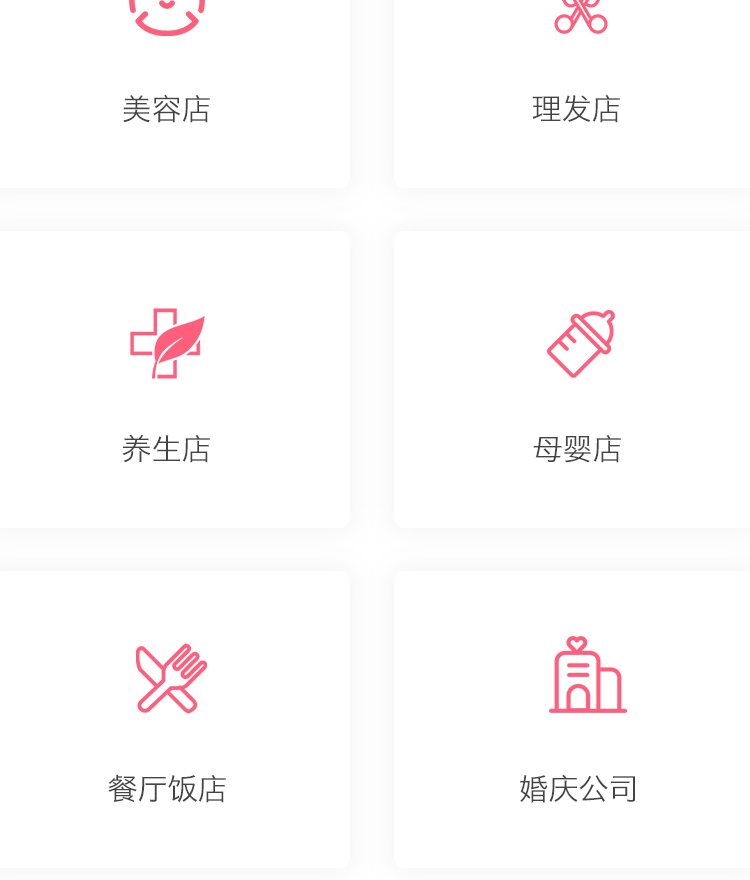Choose the 养生店 card
This screenshot has height=880, width=750.
pyautogui.click(x=167, y=380)
